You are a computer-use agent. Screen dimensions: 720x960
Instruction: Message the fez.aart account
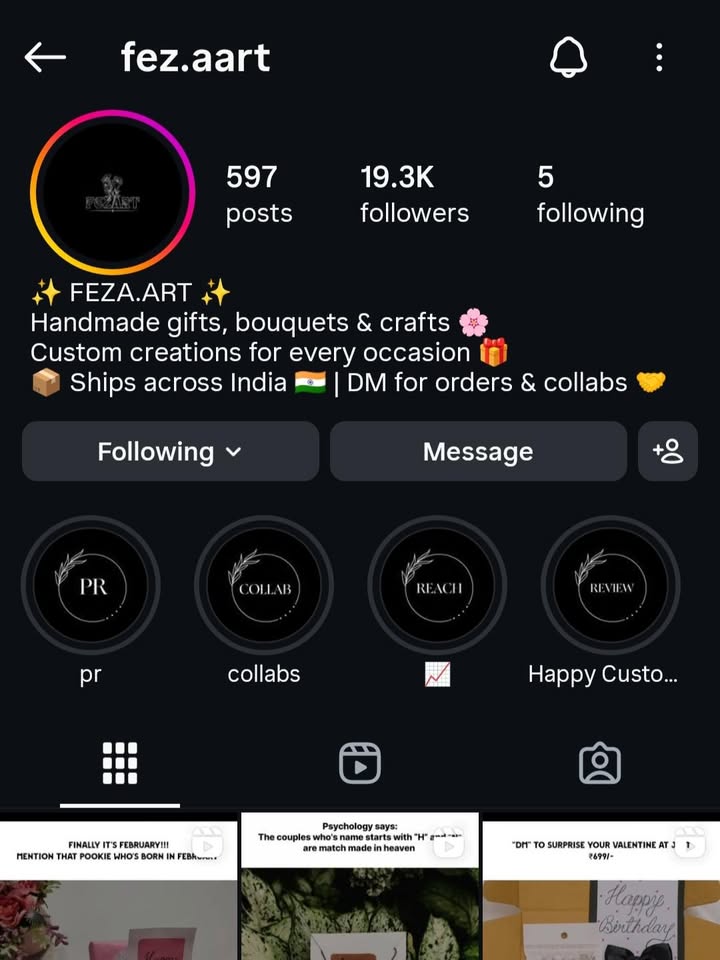pyautogui.click(x=478, y=451)
